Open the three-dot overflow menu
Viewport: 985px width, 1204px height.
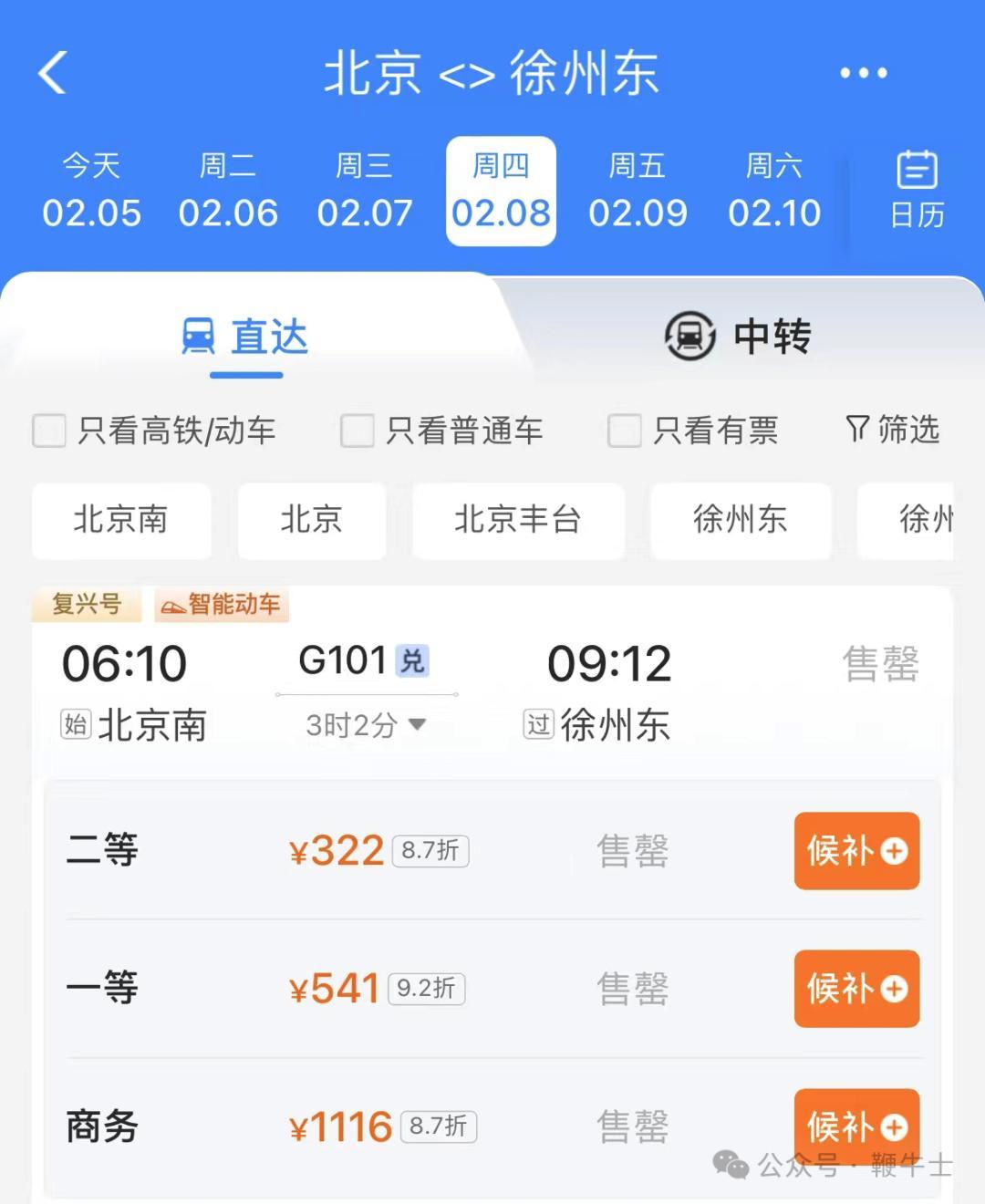[x=863, y=73]
